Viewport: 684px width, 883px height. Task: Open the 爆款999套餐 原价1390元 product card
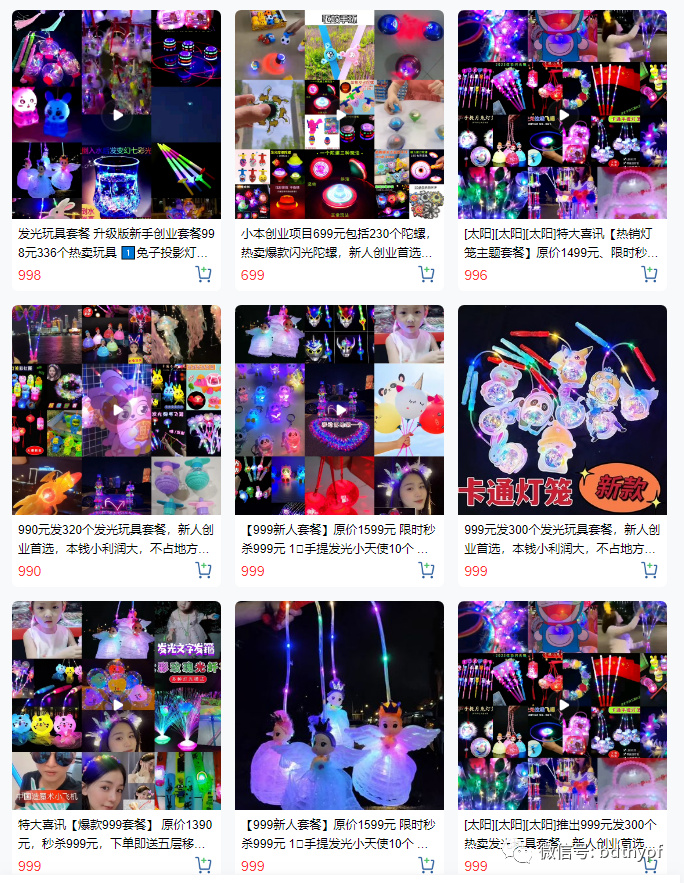(116, 705)
